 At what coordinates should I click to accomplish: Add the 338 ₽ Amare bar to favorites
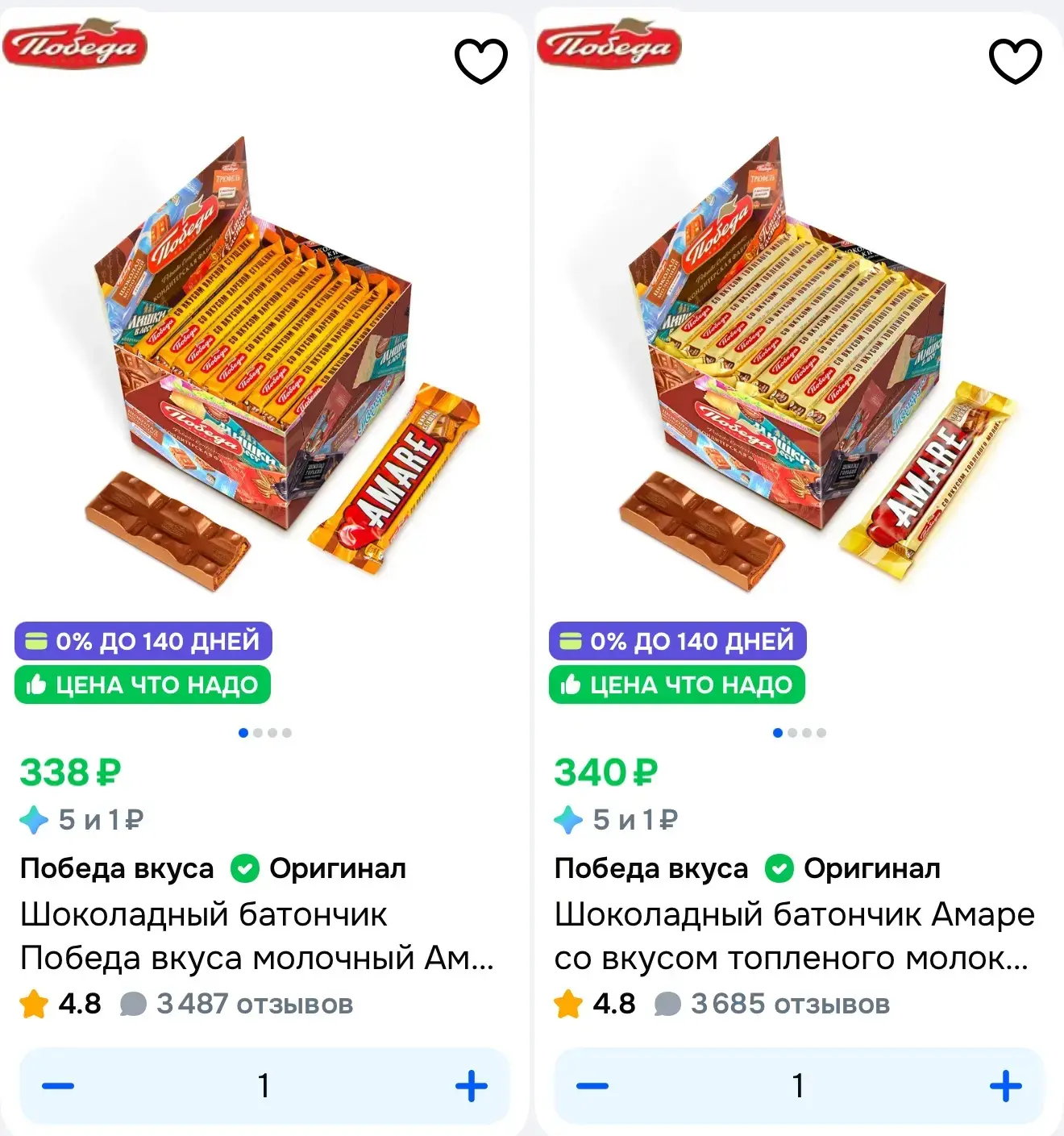(480, 60)
